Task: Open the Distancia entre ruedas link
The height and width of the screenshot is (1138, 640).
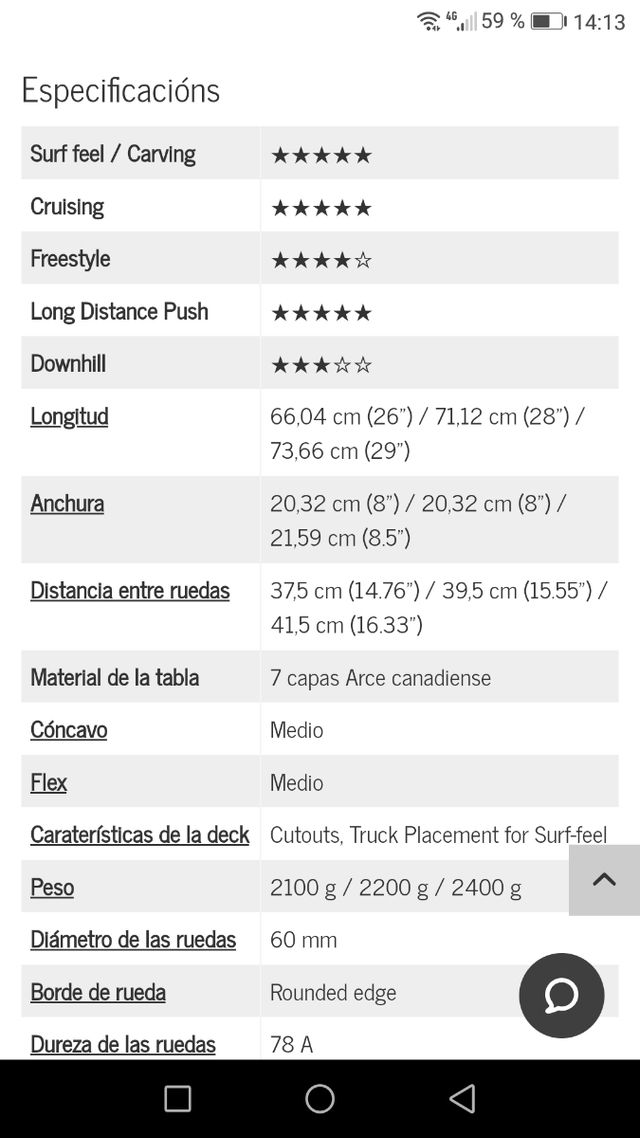Action: pyautogui.click(x=130, y=590)
